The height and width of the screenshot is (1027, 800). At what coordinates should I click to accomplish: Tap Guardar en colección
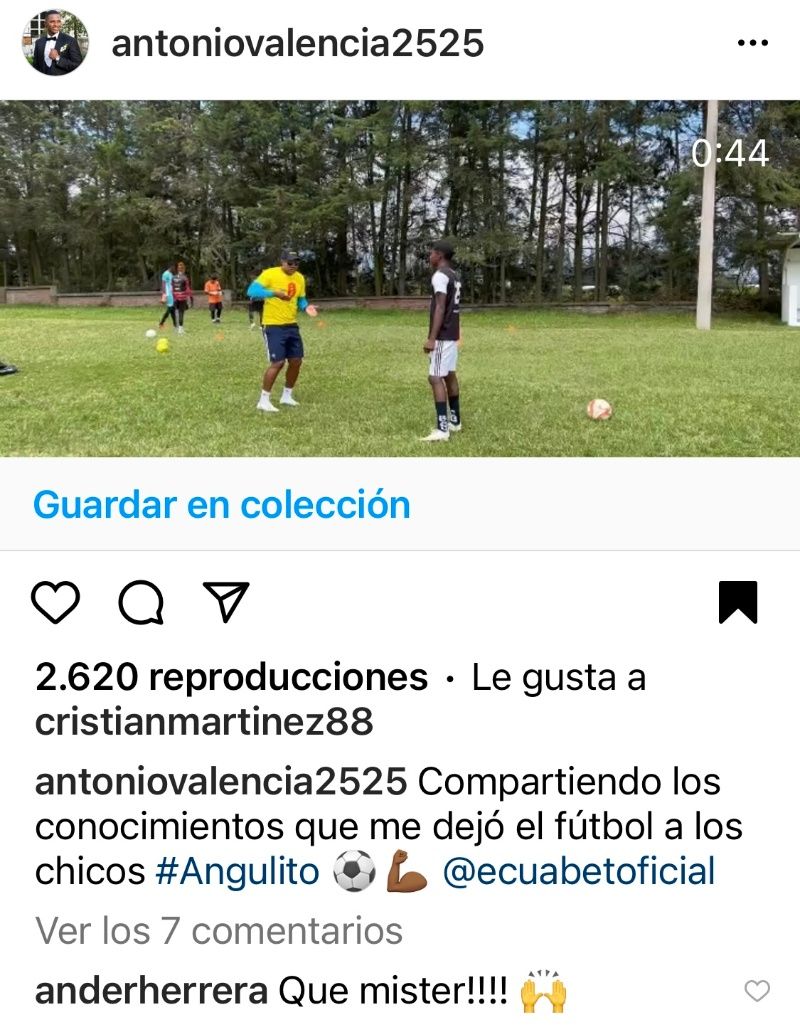[x=222, y=504]
